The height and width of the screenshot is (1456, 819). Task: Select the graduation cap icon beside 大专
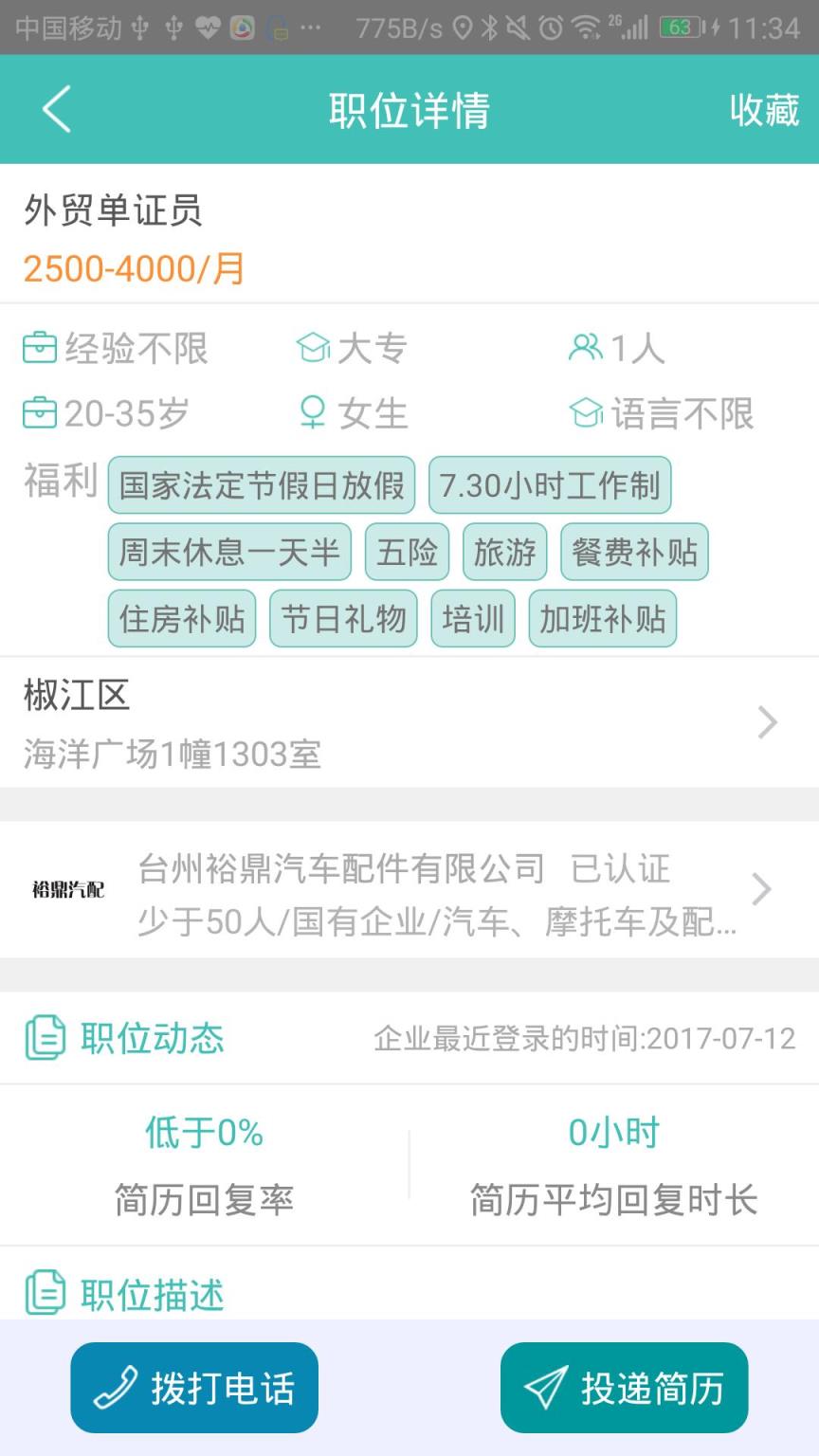[x=313, y=348]
